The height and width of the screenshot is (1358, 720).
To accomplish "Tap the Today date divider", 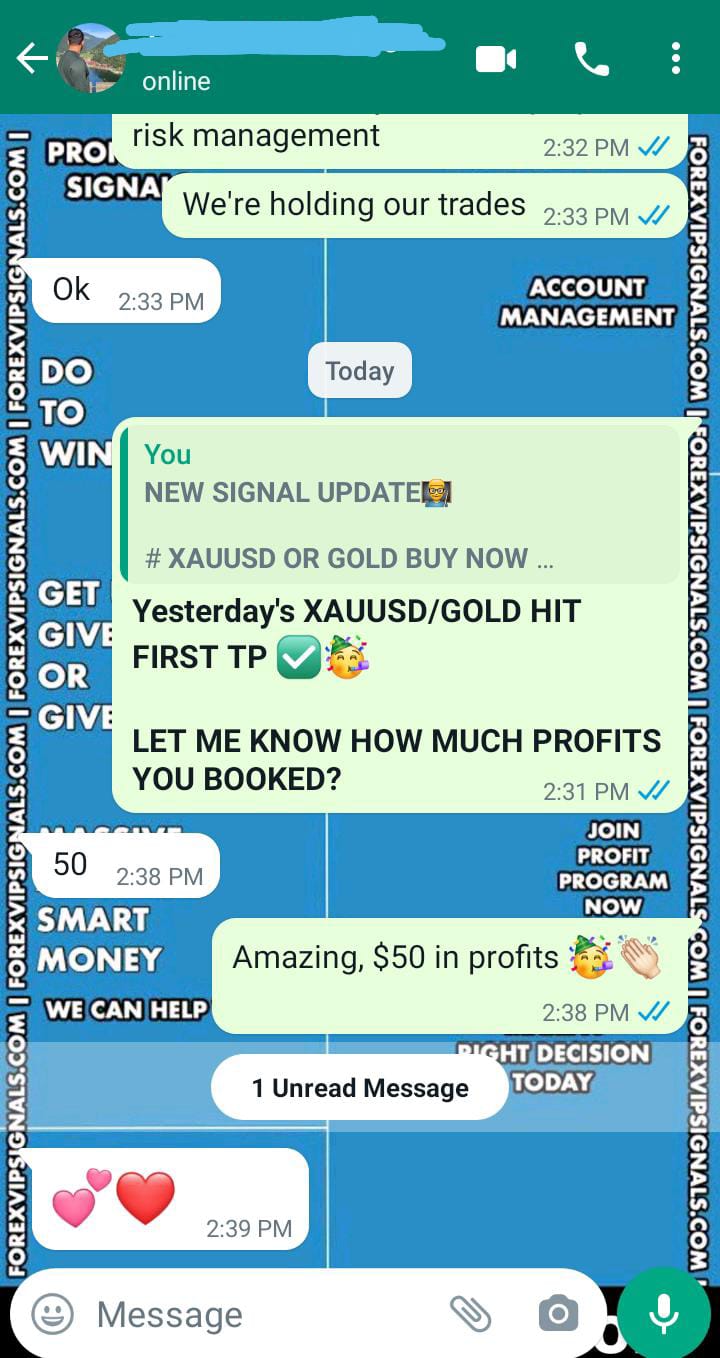I will (x=359, y=370).
